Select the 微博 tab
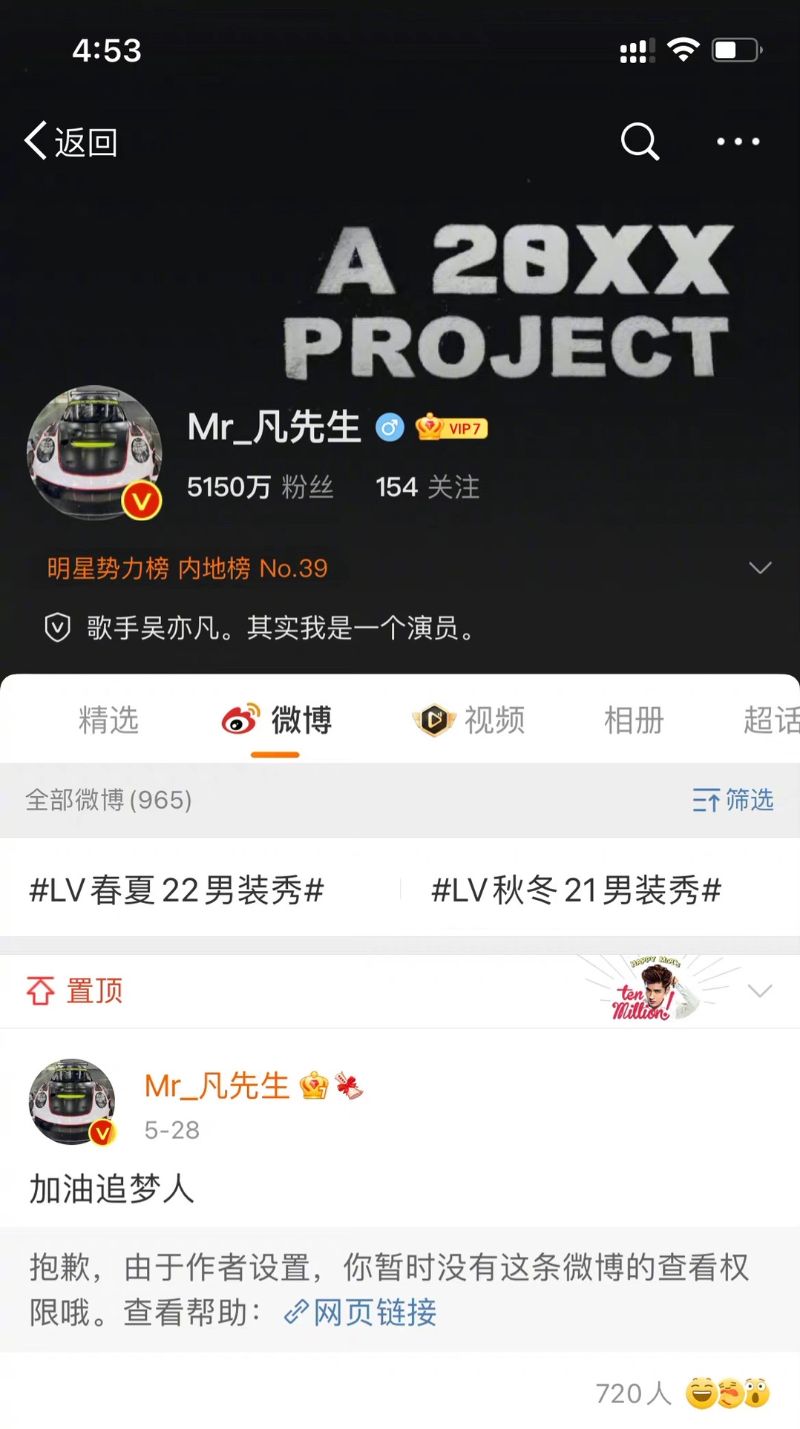800x1429 pixels. (x=277, y=720)
